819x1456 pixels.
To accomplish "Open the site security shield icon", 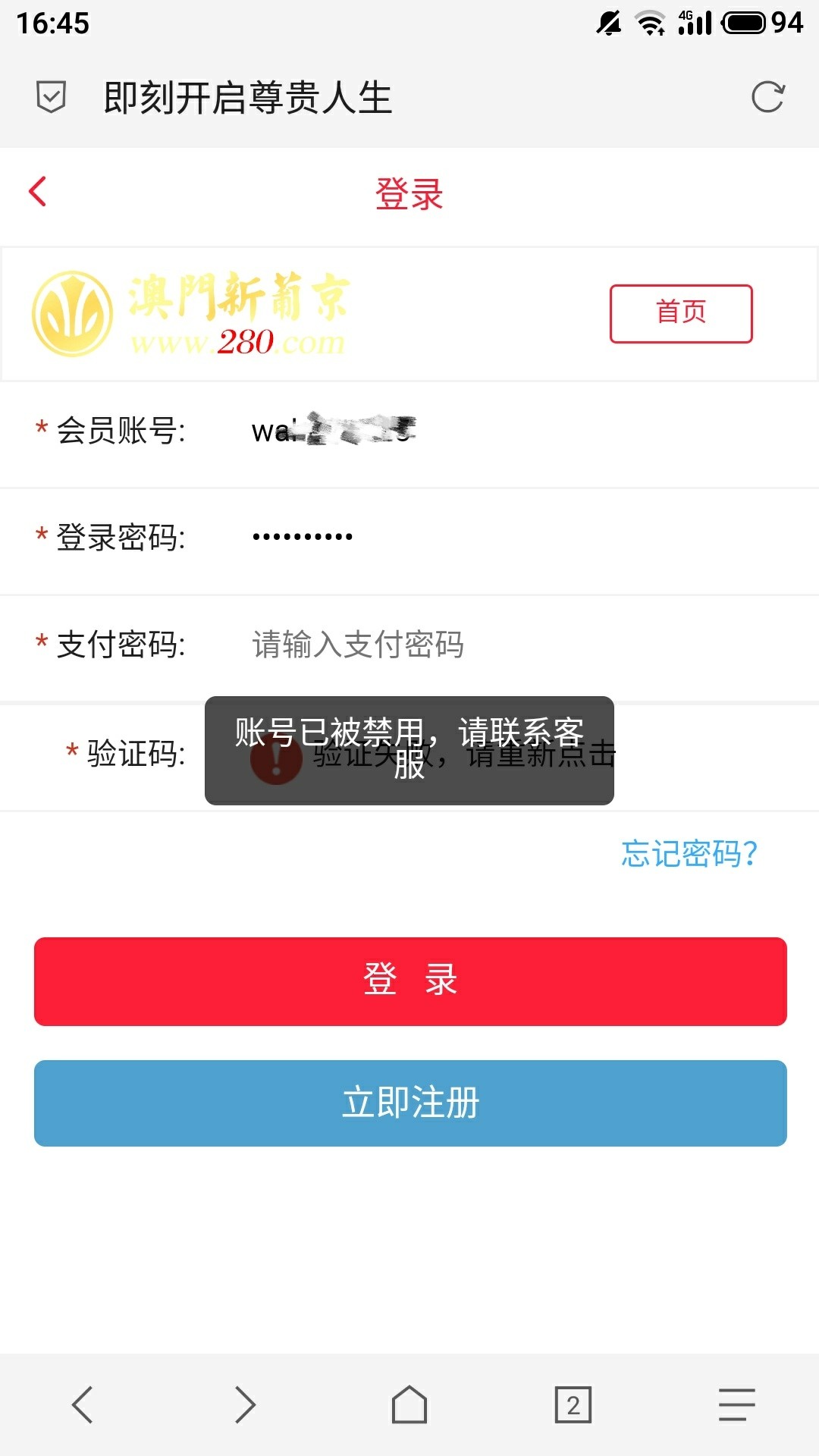I will (x=51, y=97).
